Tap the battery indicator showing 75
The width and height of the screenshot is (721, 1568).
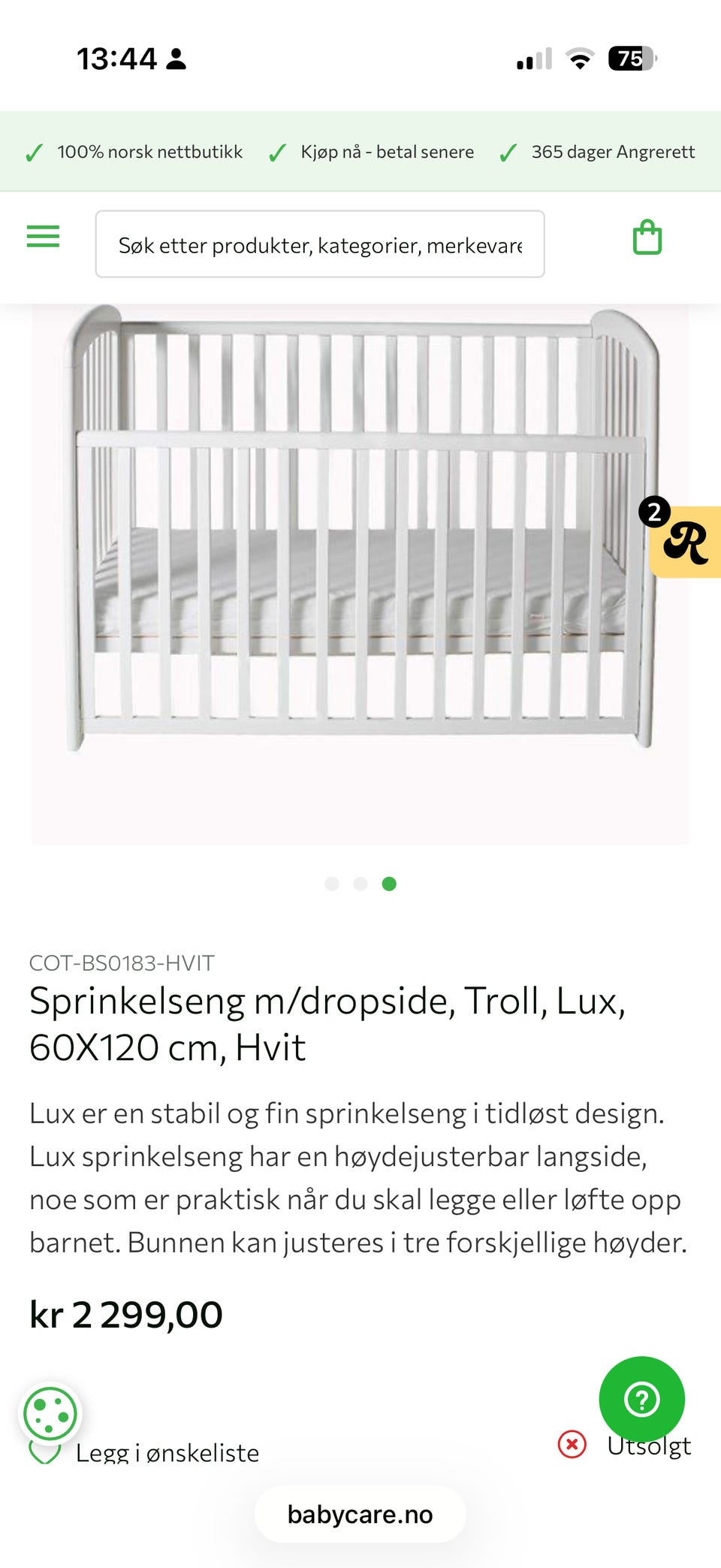pos(629,59)
